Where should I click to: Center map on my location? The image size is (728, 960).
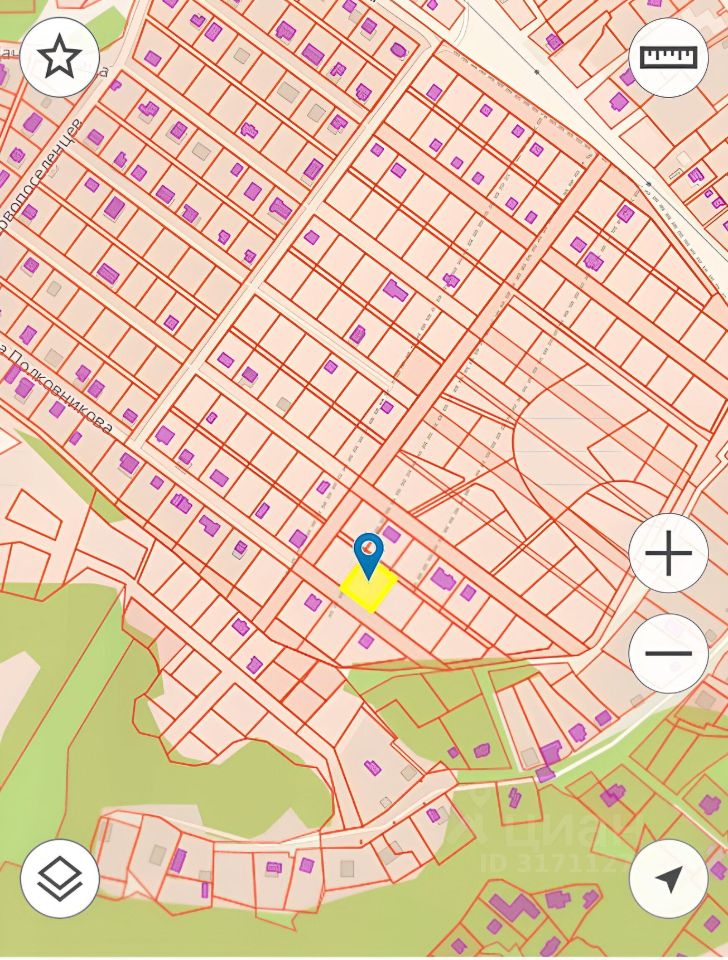point(668,878)
